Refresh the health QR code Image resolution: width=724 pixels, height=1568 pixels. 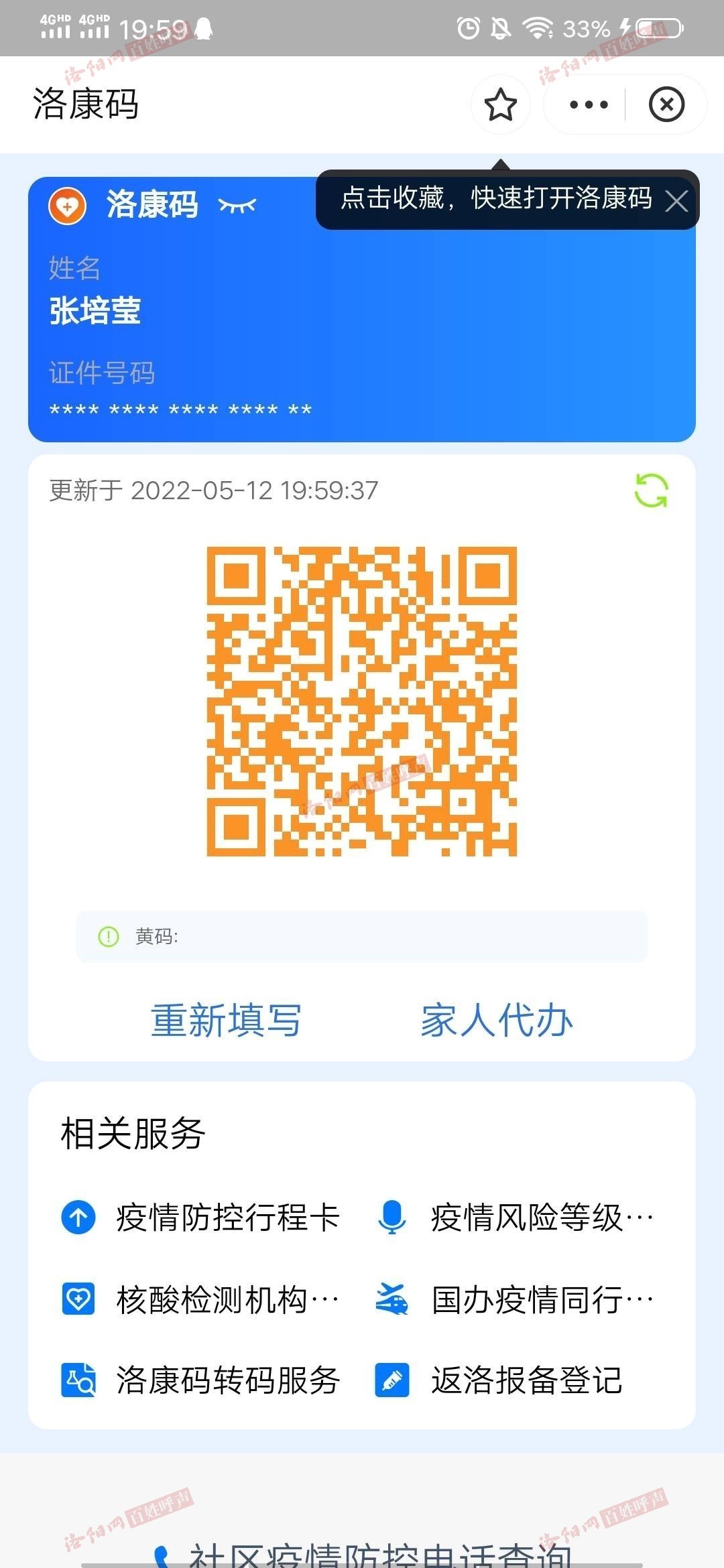point(651,491)
